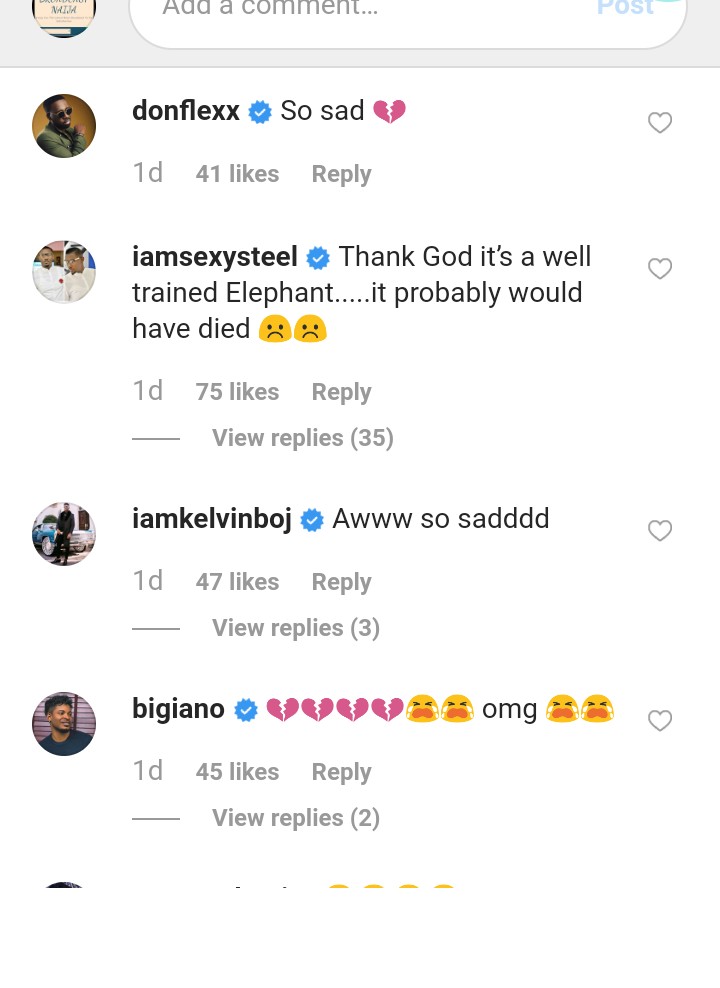Reply to iamkelvinboj's comment

point(341,582)
